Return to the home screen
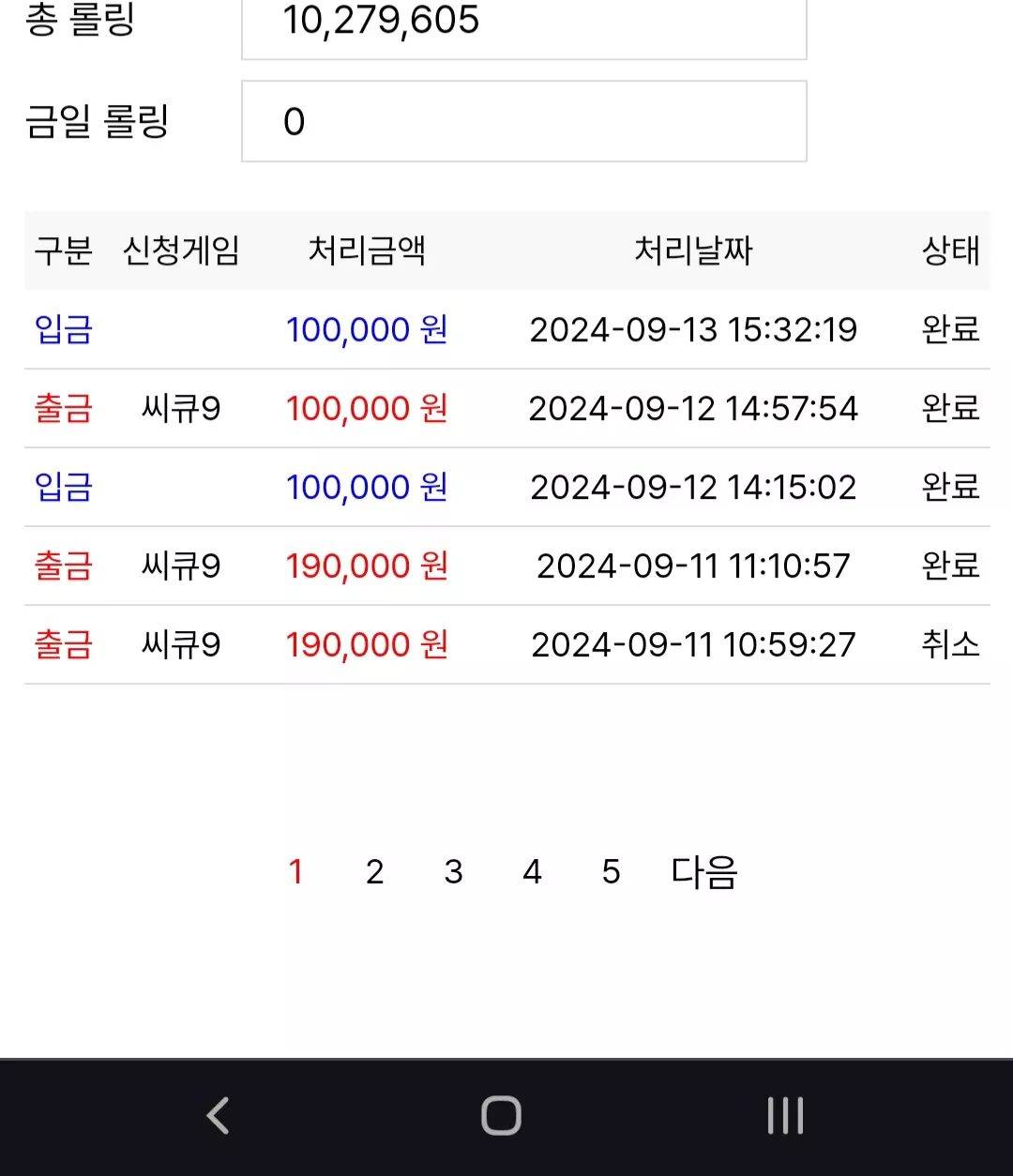Viewport: 1013px width, 1176px height. (501, 1116)
